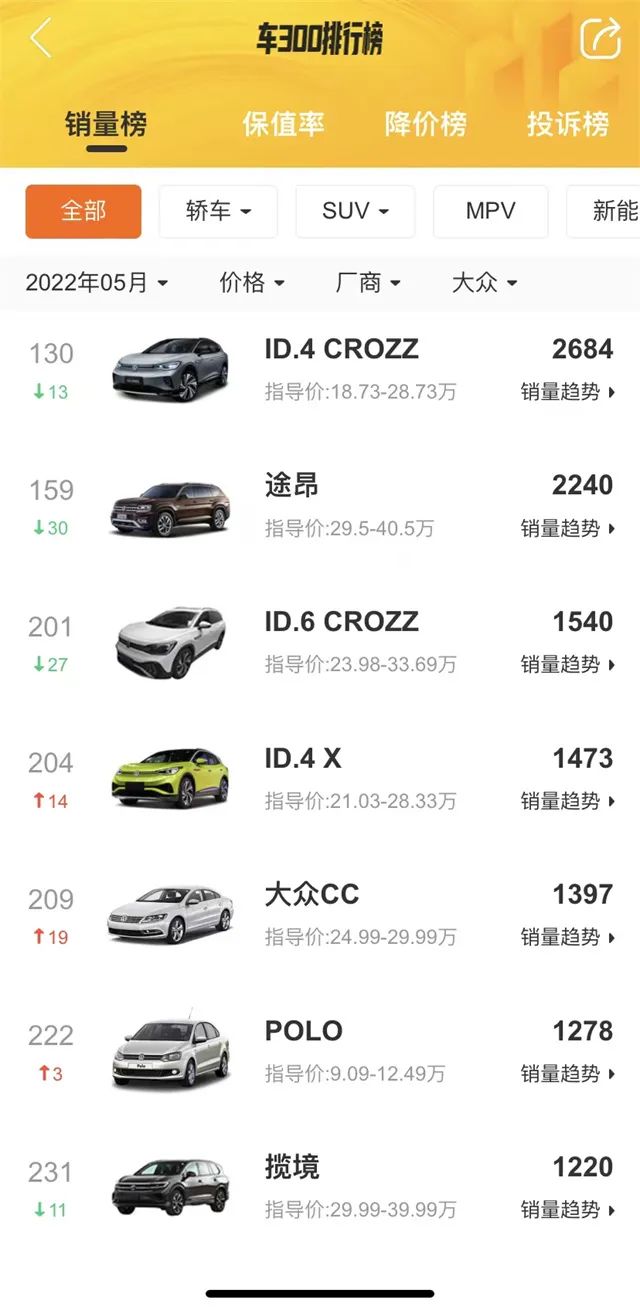
Task: Expand the SUV category dropdown
Action: tap(355, 211)
